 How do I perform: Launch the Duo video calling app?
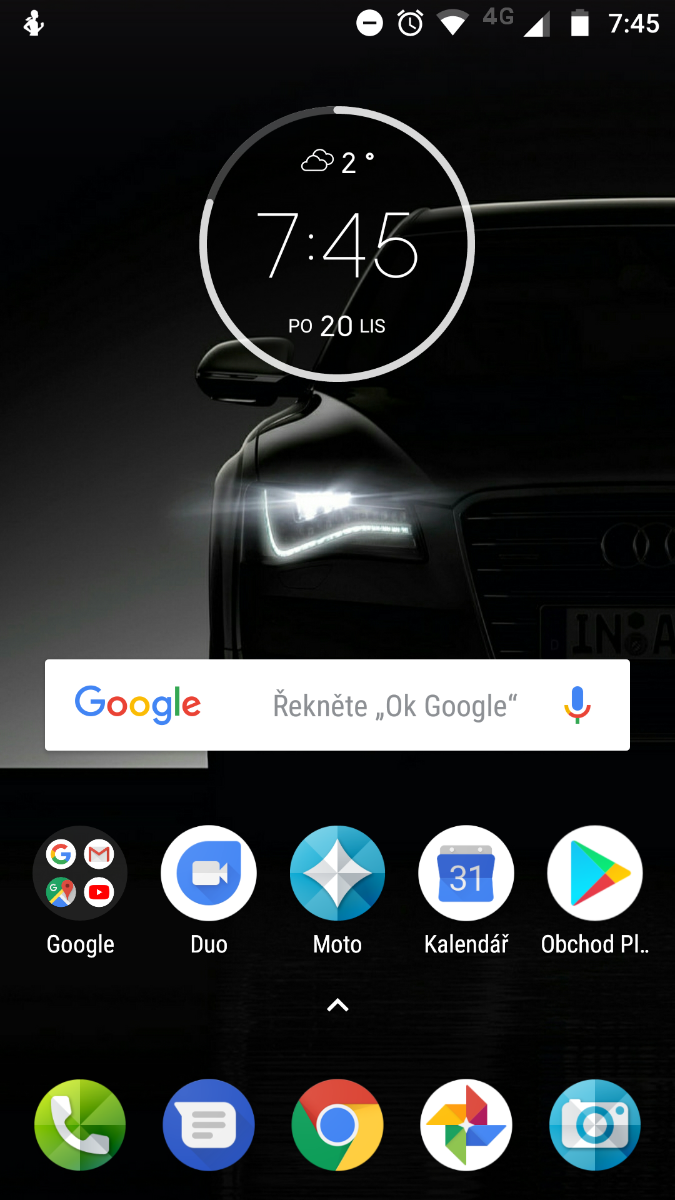[x=209, y=872]
